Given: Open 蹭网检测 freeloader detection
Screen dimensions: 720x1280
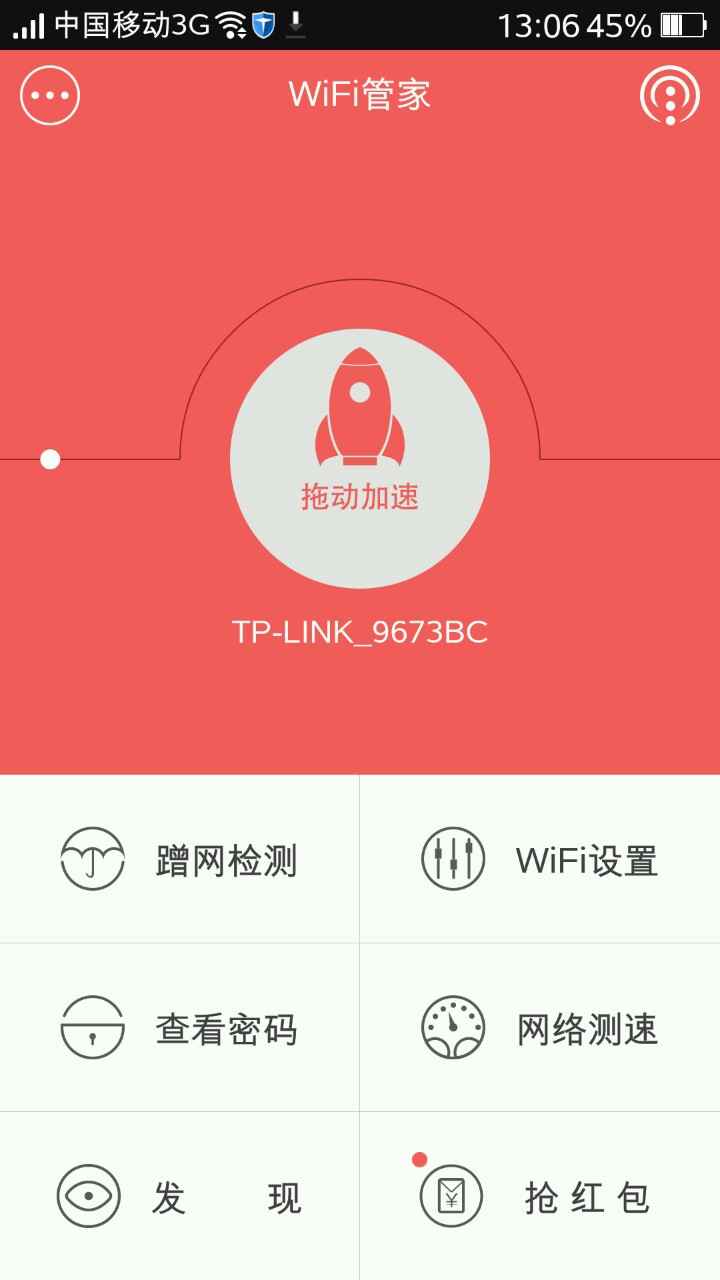Looking at the screenshot, I should point(180,860).
